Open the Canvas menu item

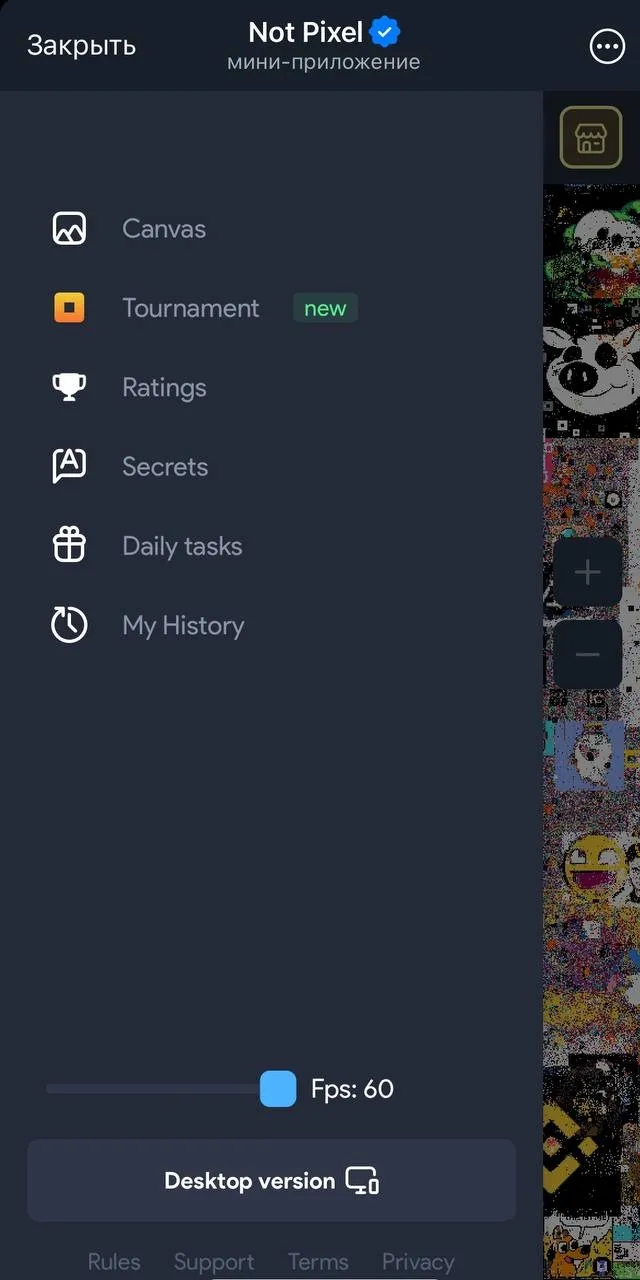tap(164, 229)
